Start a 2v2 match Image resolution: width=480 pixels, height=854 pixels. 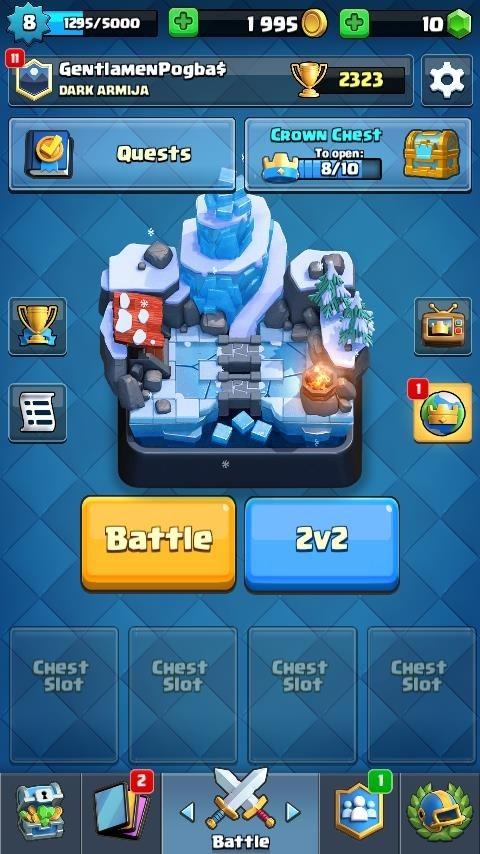coord(322,542)
